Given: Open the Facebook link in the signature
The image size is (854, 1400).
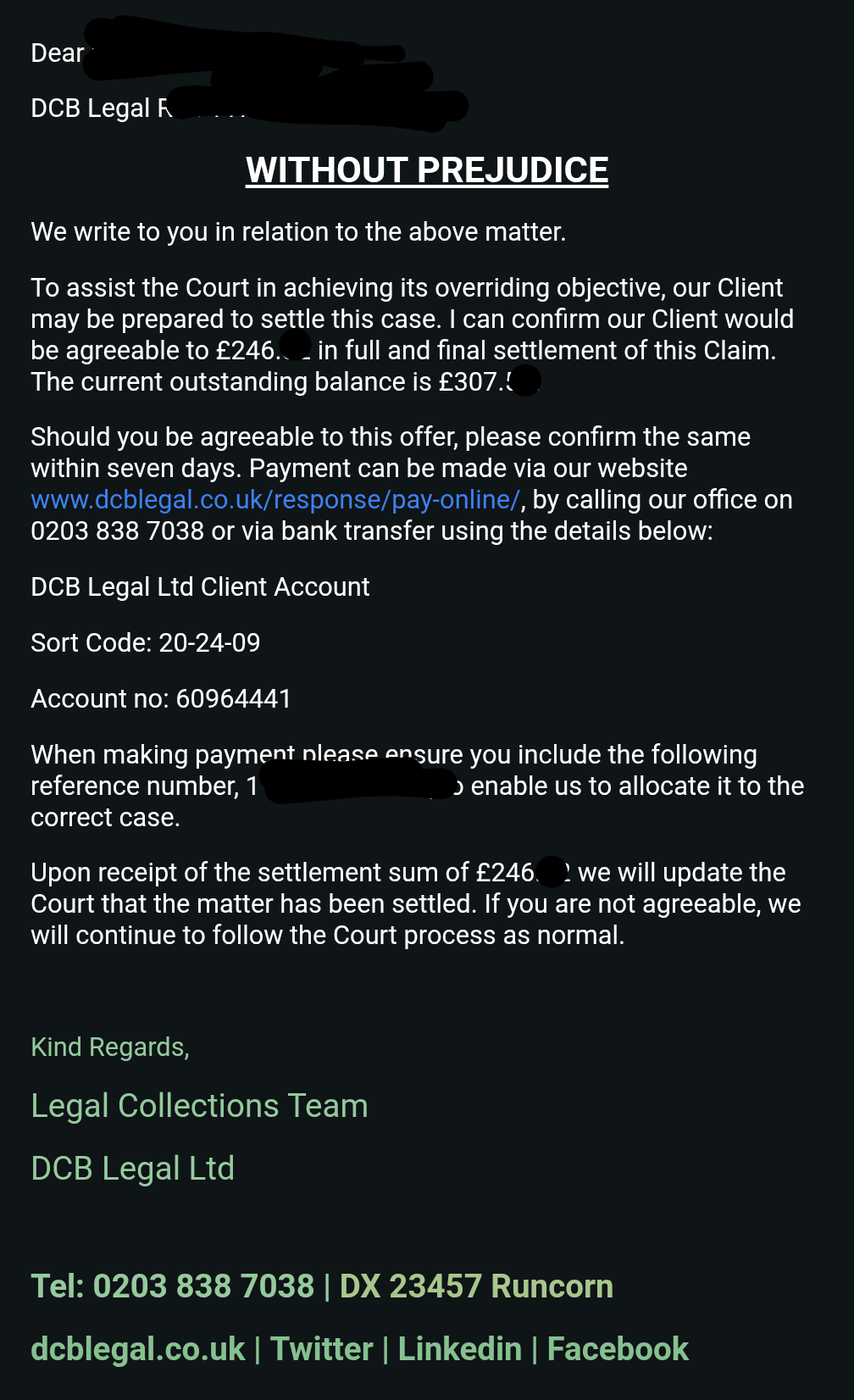Looking at the screenshot, I should [618, 1349].
